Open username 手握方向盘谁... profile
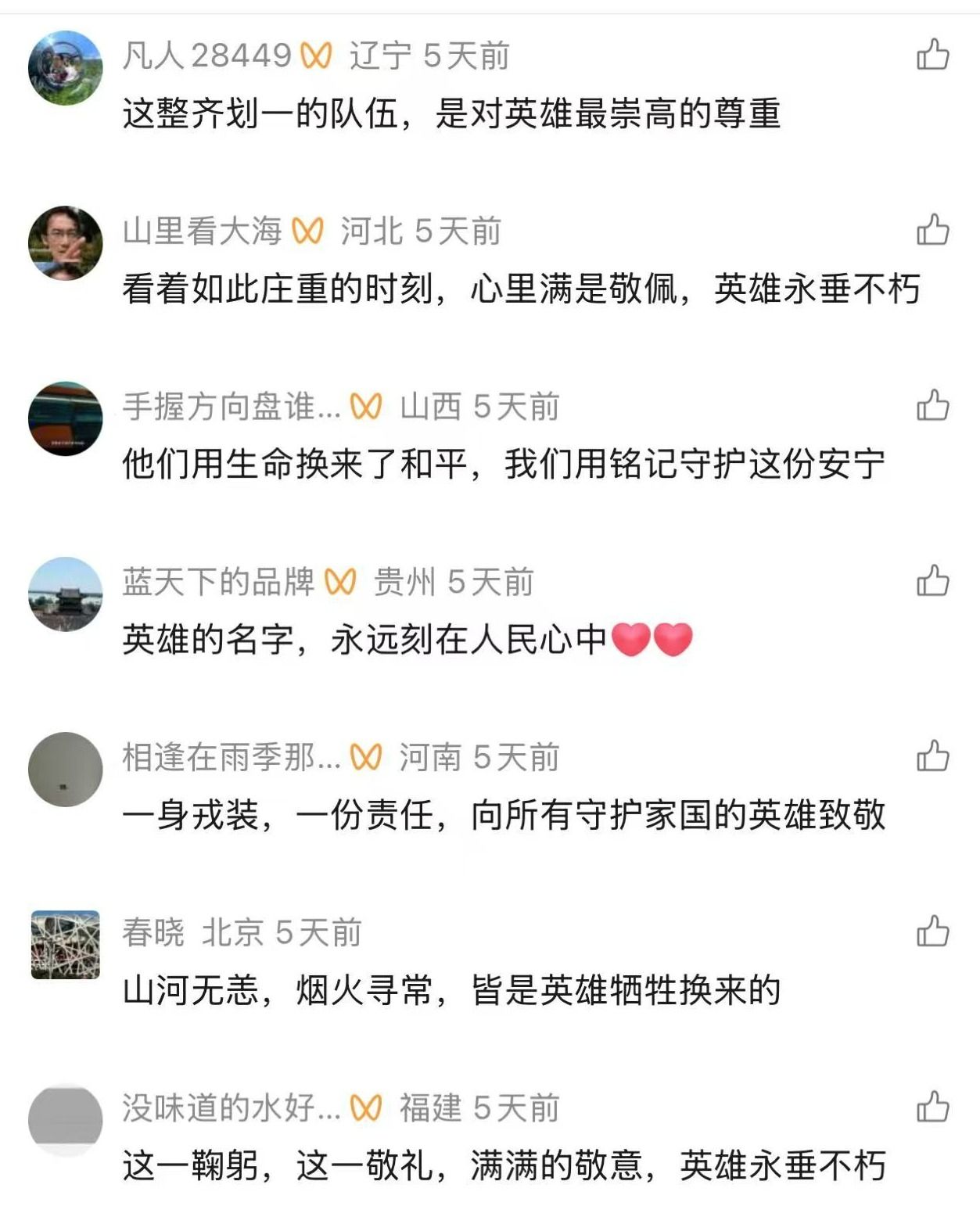Screen dimensions: 980x1206 click(231, 407)
